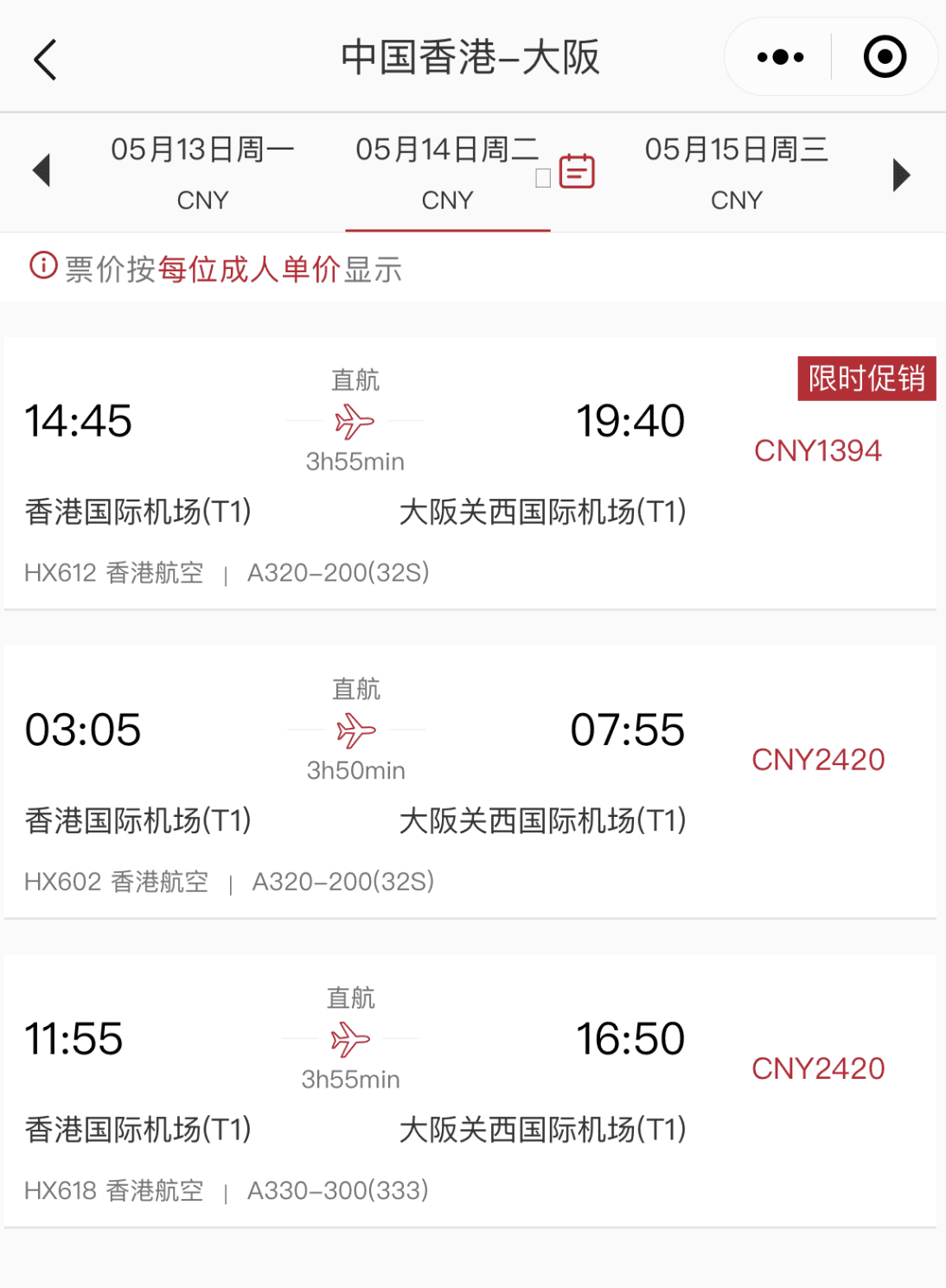Close the mini program with the circle button

[x=885, y=58]
